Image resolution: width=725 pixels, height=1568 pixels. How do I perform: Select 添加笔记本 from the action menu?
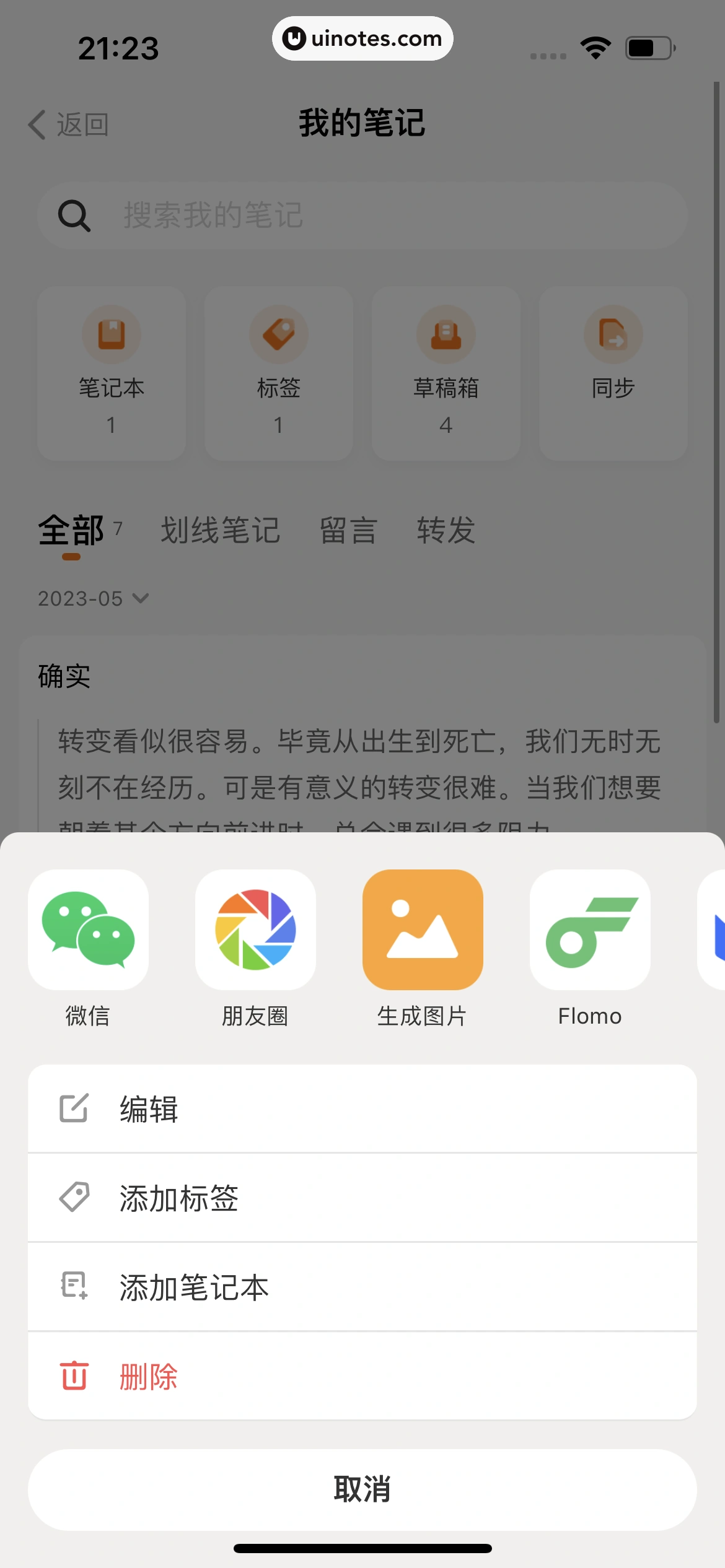pyautogui.click(x=193, y=1286)
